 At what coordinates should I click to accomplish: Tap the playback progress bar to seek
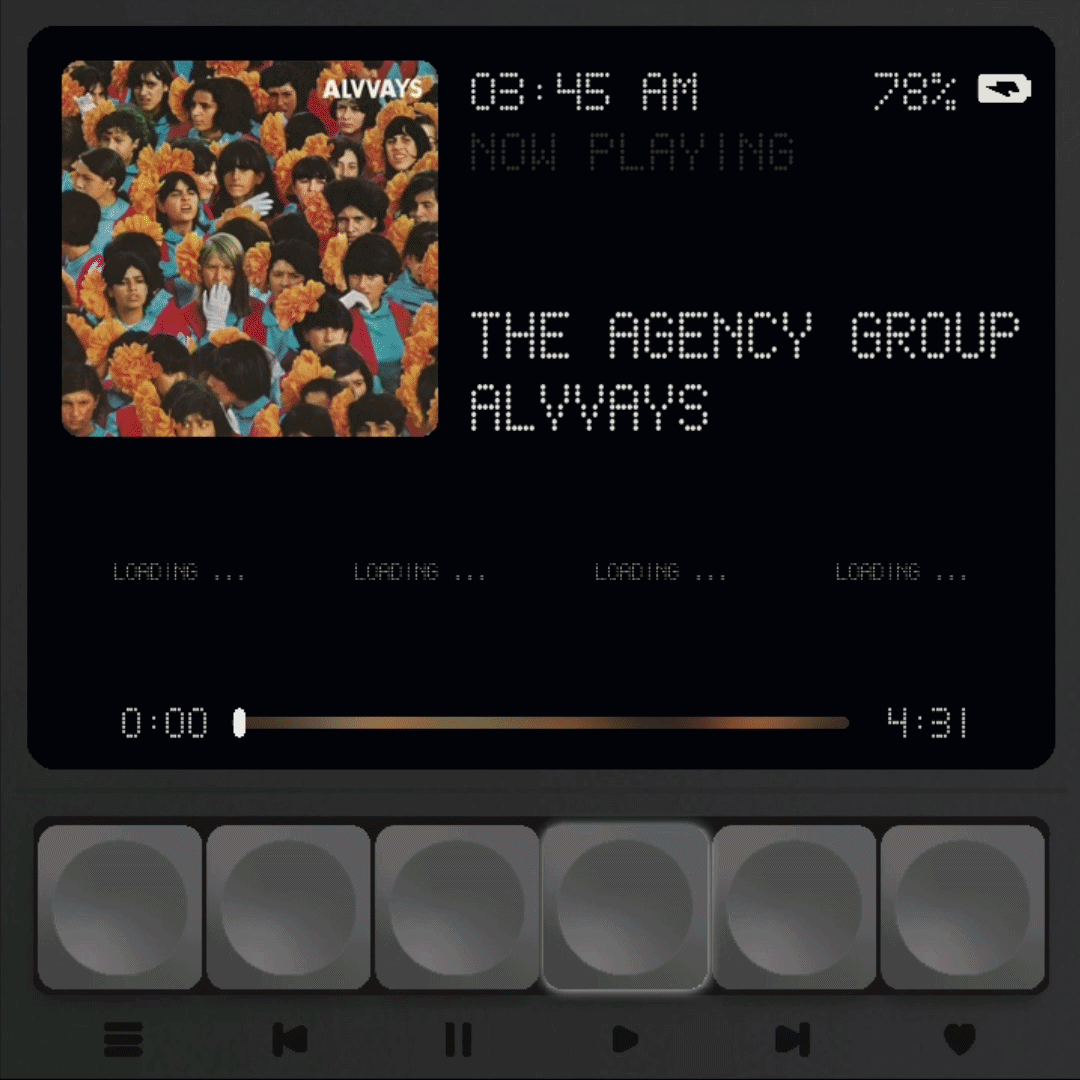coord(545,722)
